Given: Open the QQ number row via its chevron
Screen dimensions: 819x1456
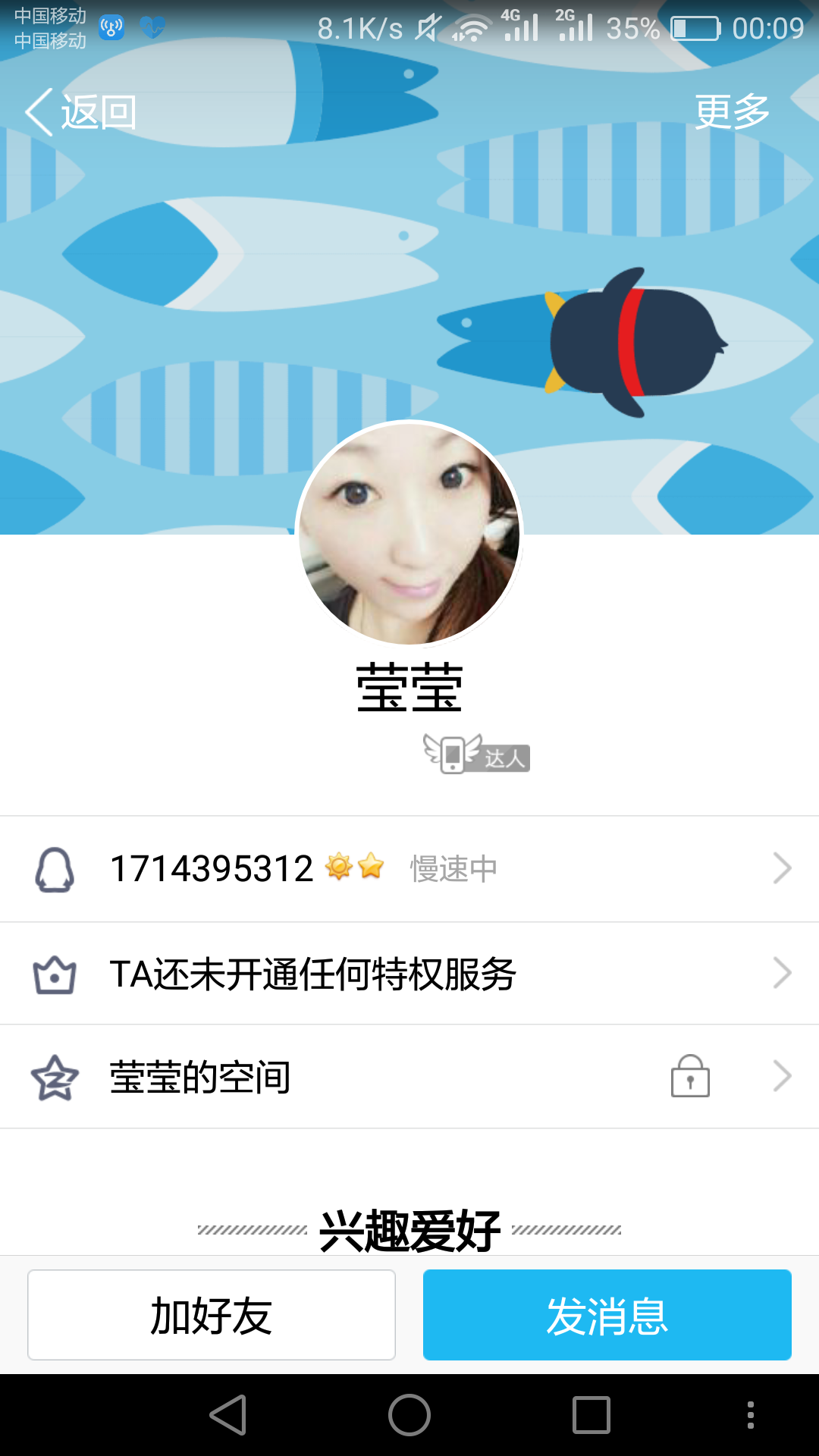Looking at the screenshot, I should 782,868.
